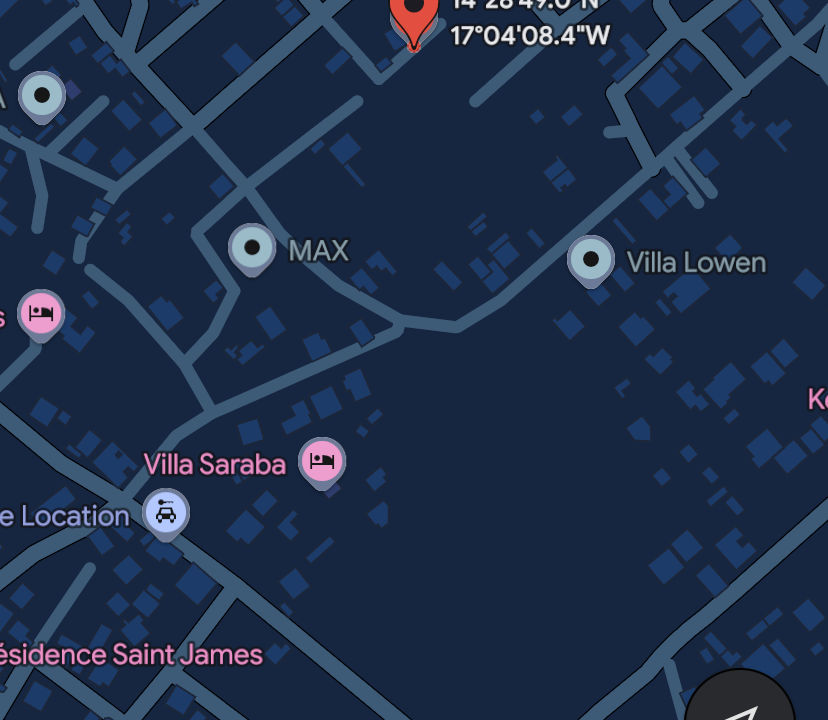Tap the car rental Location pin
Screen dimensions: 828x720
pyautogui.click(x=166, y=514)
